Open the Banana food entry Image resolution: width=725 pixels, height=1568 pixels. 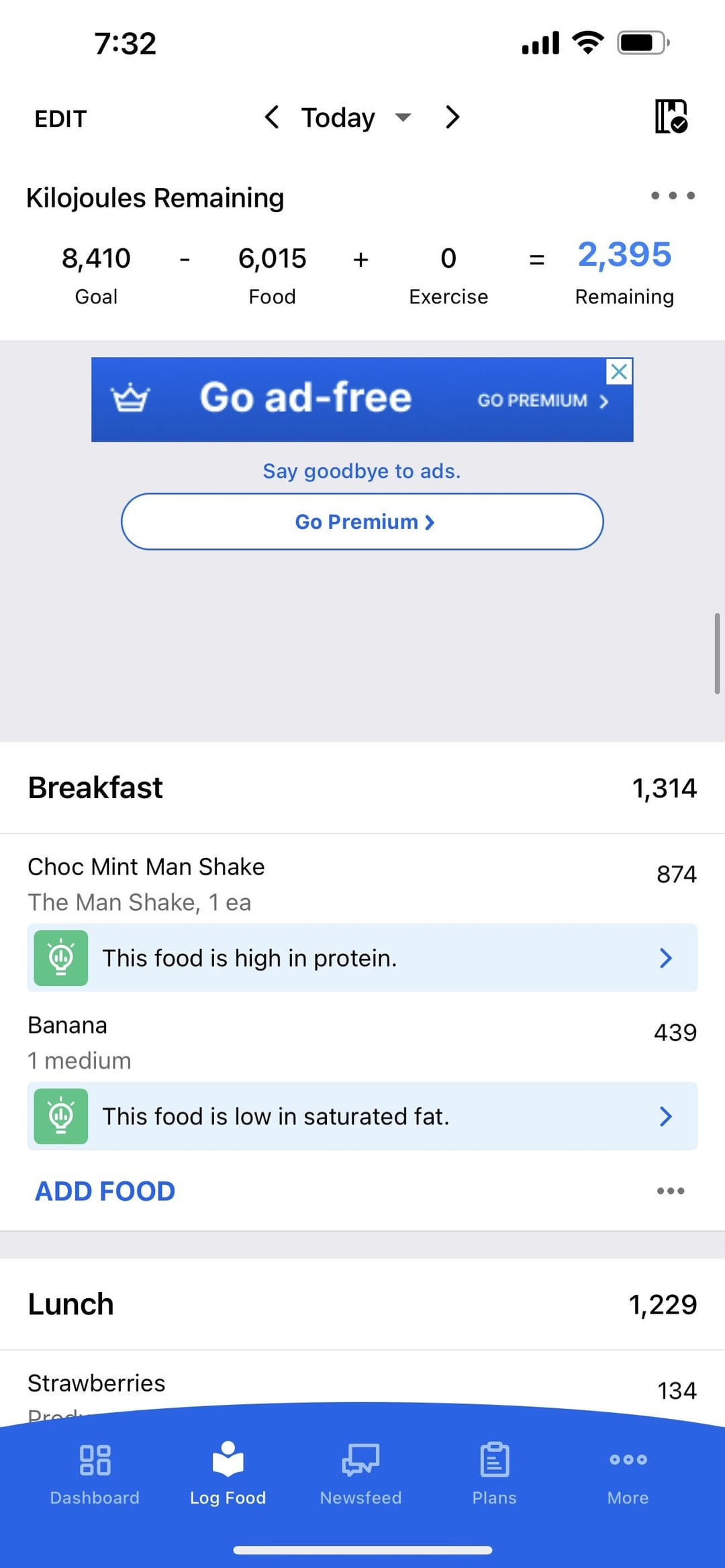(x=362, y=1042)
